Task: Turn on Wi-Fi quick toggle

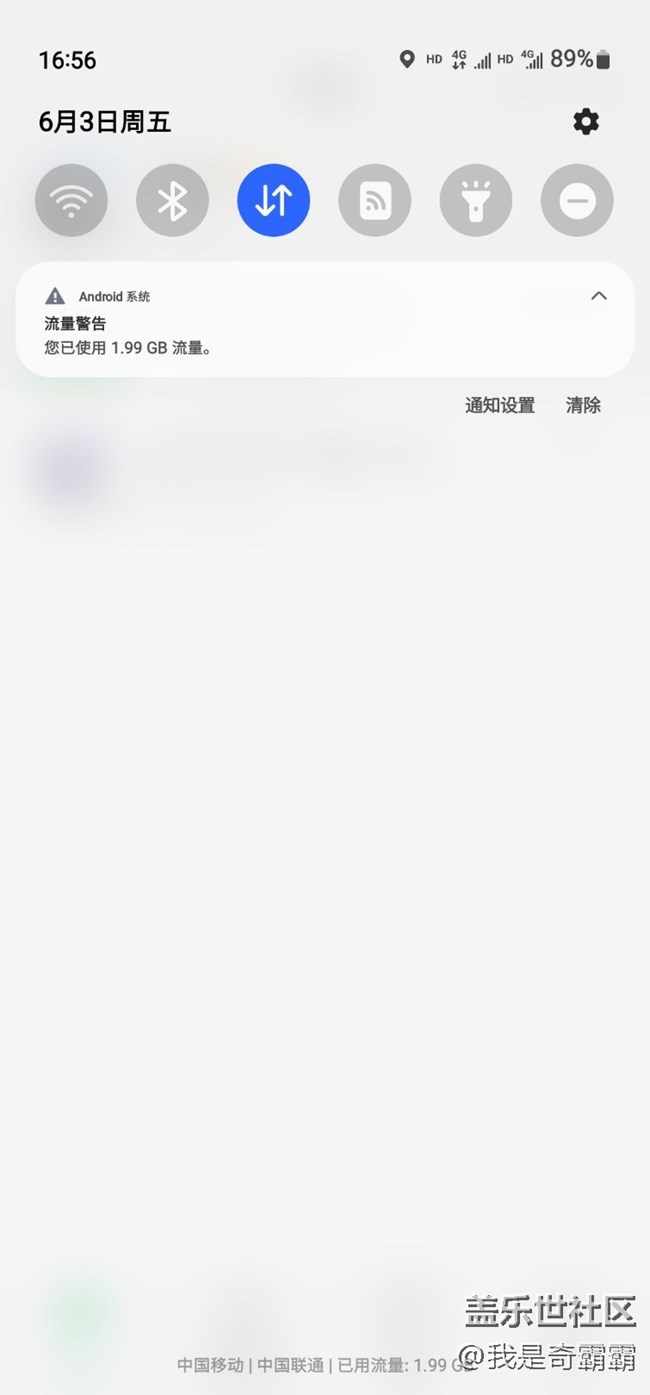Action: (x=71, y=201)
